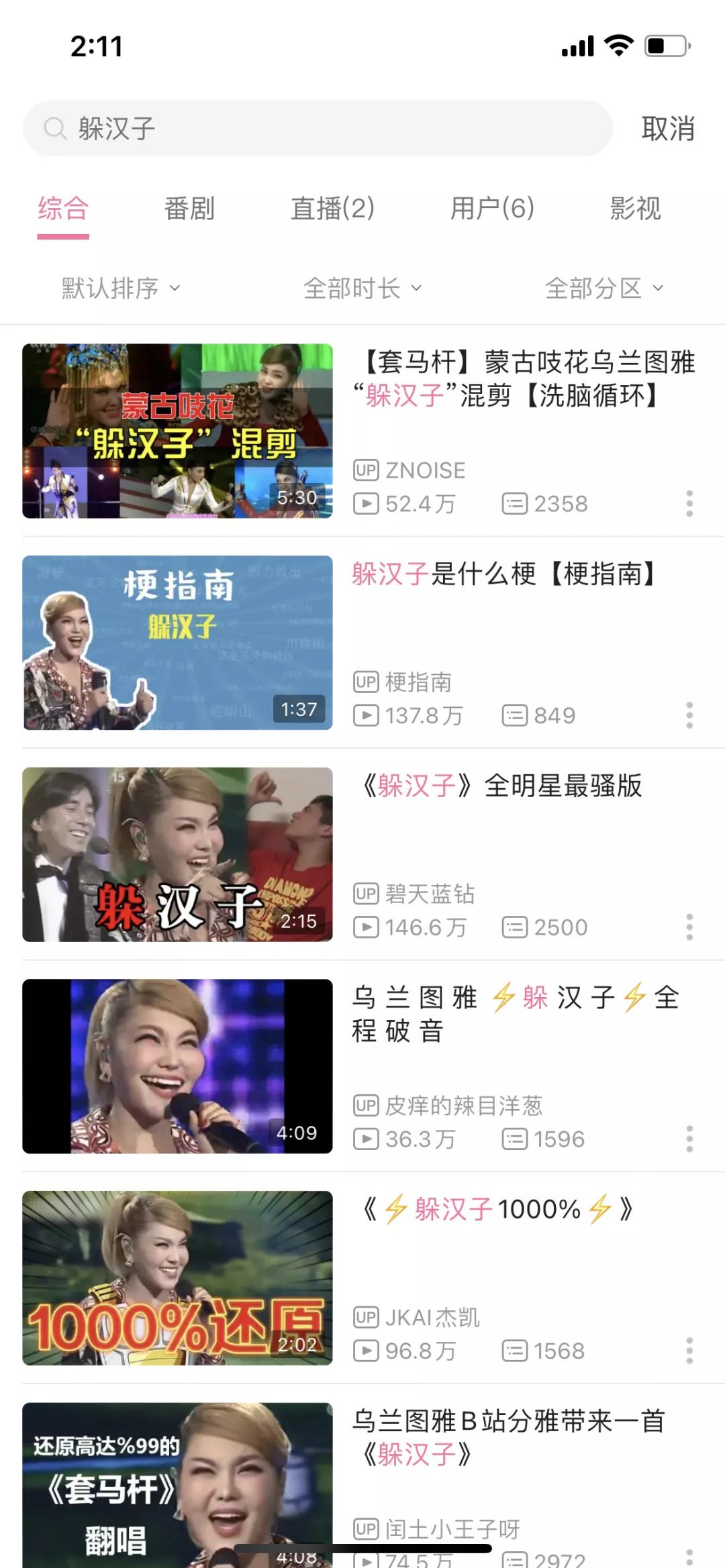This screenshot has height=1568, width=725.
Task: Open more options on the 套马杆混剪 video
Action: point(690,503)
